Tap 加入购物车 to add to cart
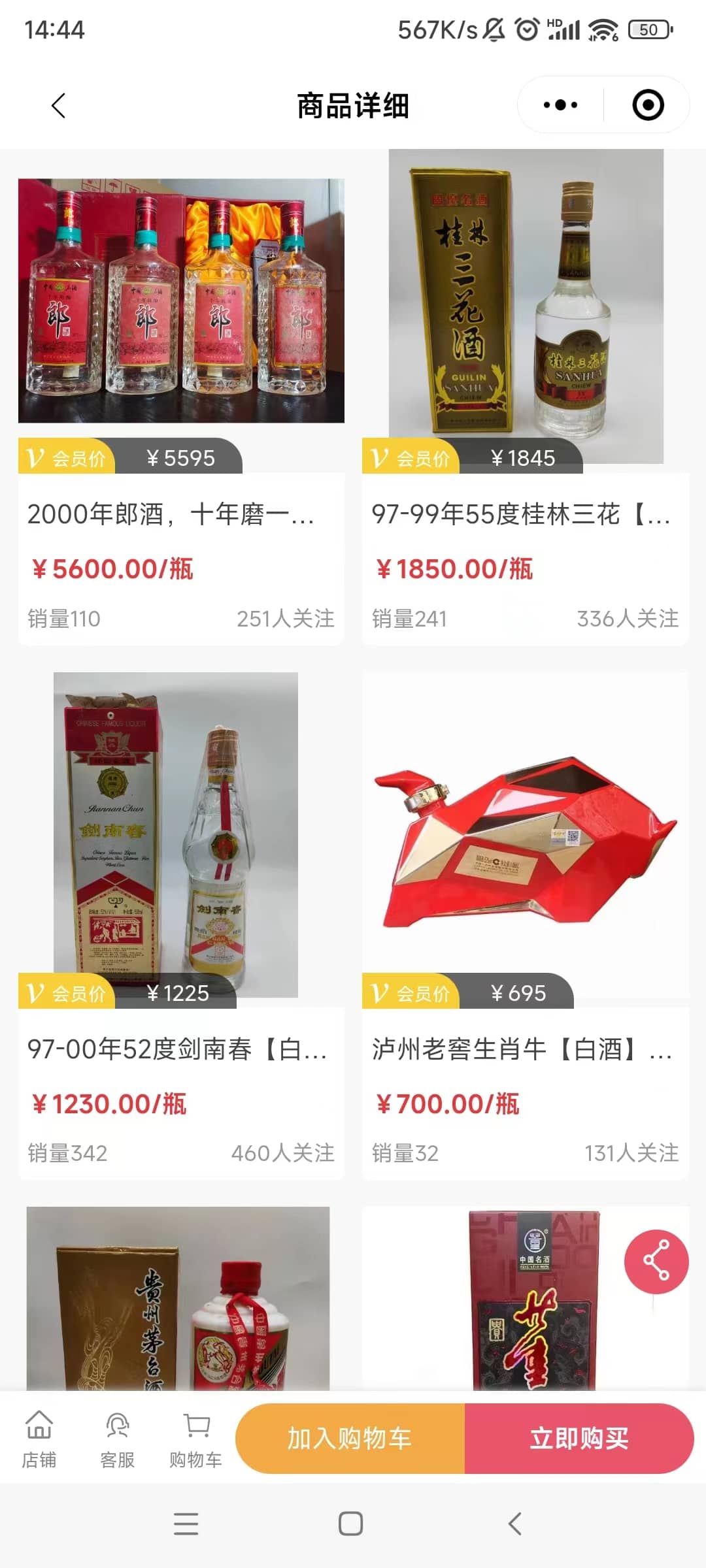The height and width of the screenshot is (1568, 706). (350, 1438)
